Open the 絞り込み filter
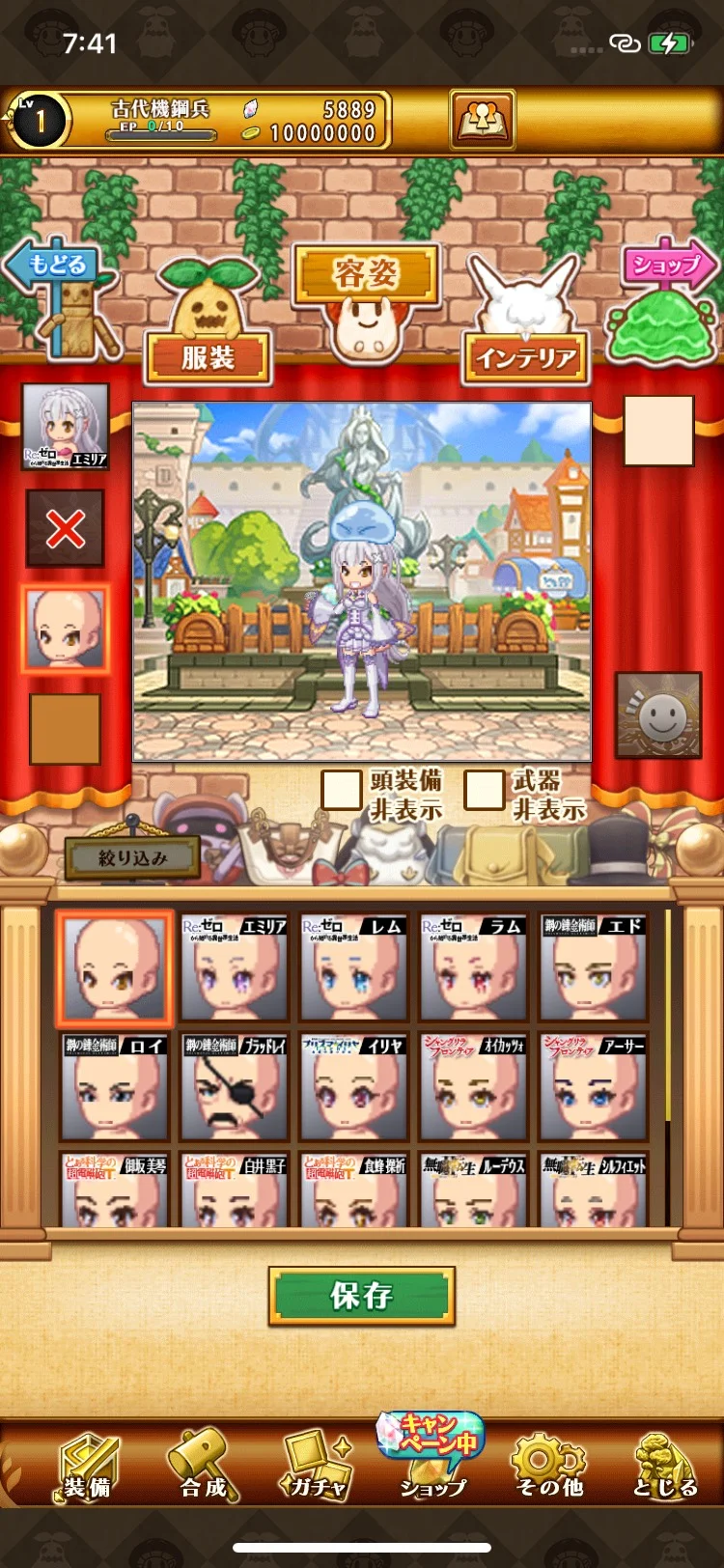This screenshot has width=724, height=1568. tap(132, 857)
